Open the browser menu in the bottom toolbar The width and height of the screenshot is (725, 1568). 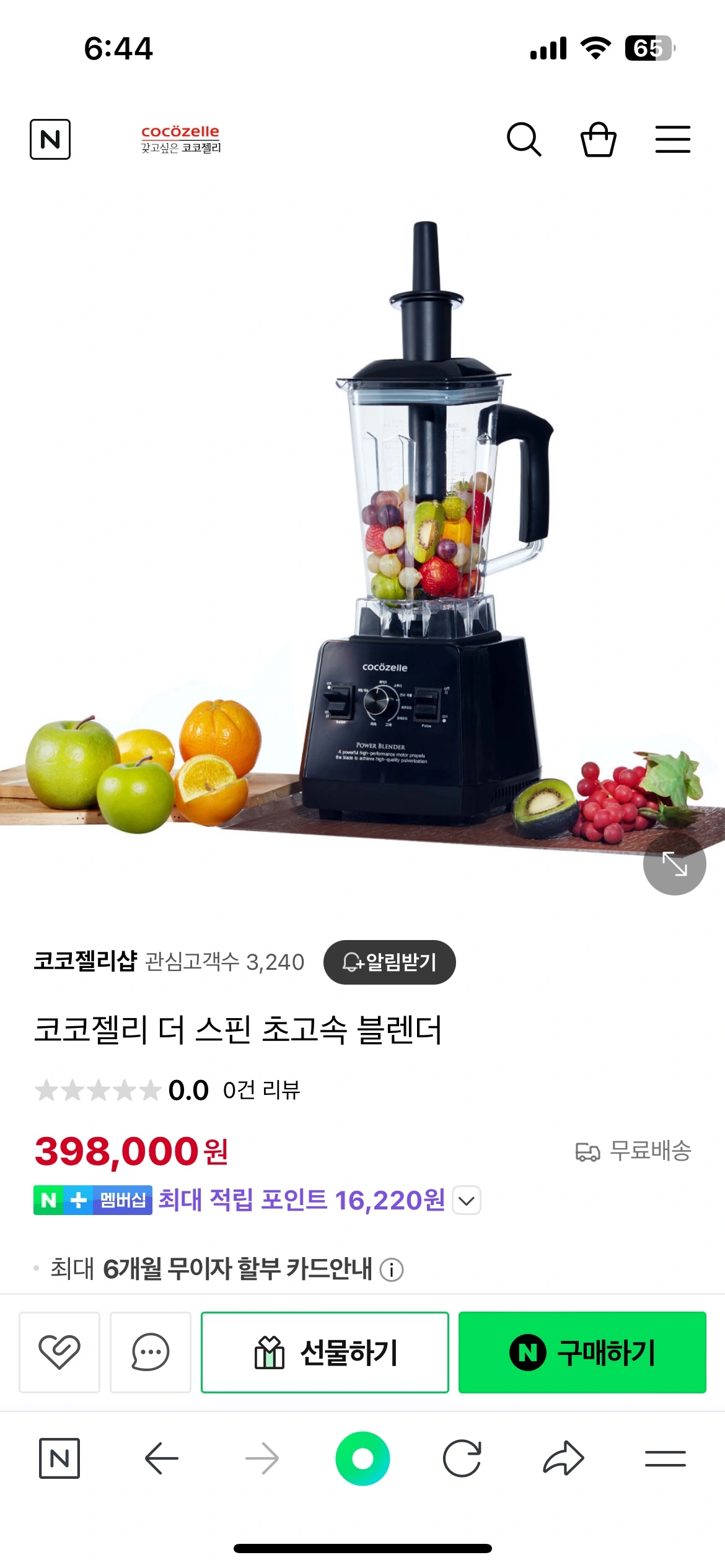point(666,1458)
